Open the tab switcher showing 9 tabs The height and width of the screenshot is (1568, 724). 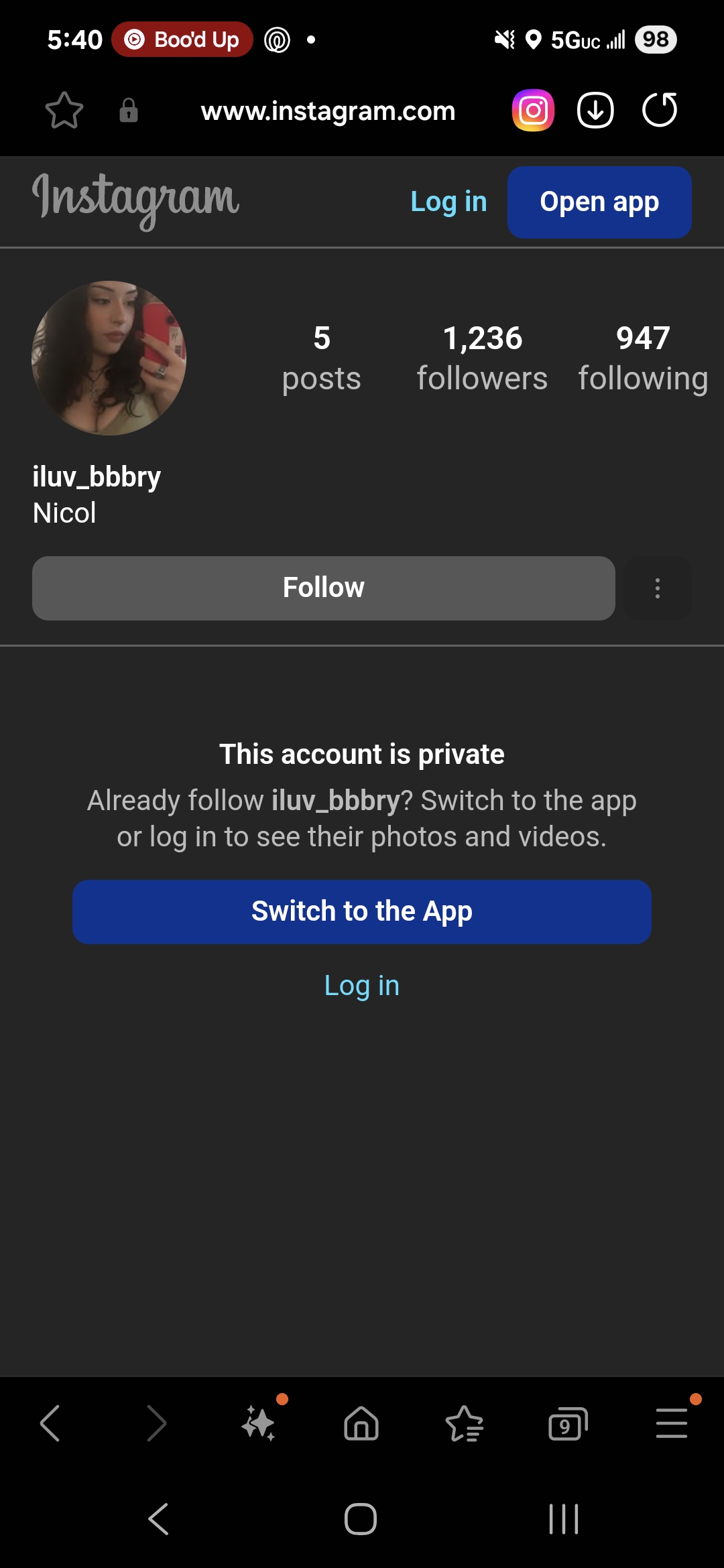pos(568,1423)
